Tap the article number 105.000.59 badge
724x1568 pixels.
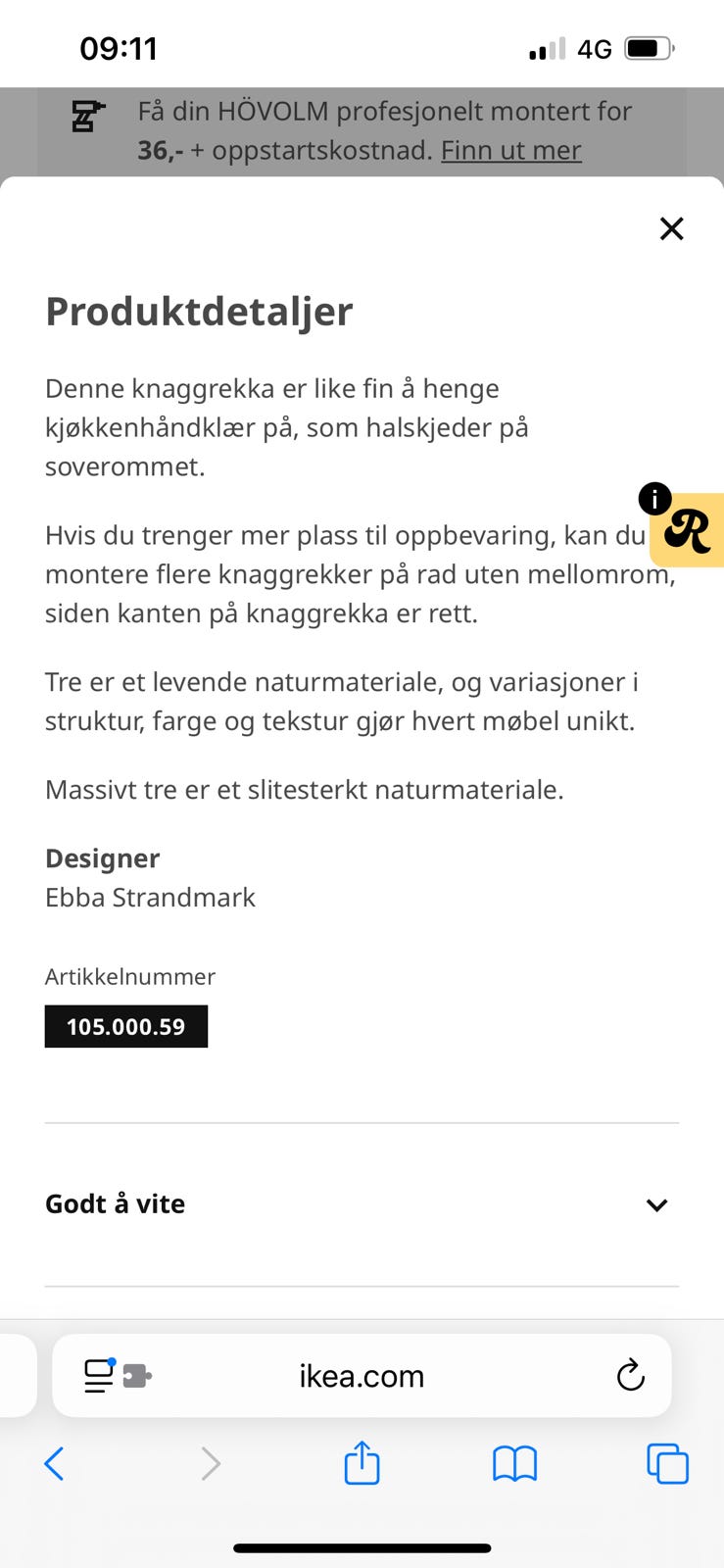[125, 1026]
